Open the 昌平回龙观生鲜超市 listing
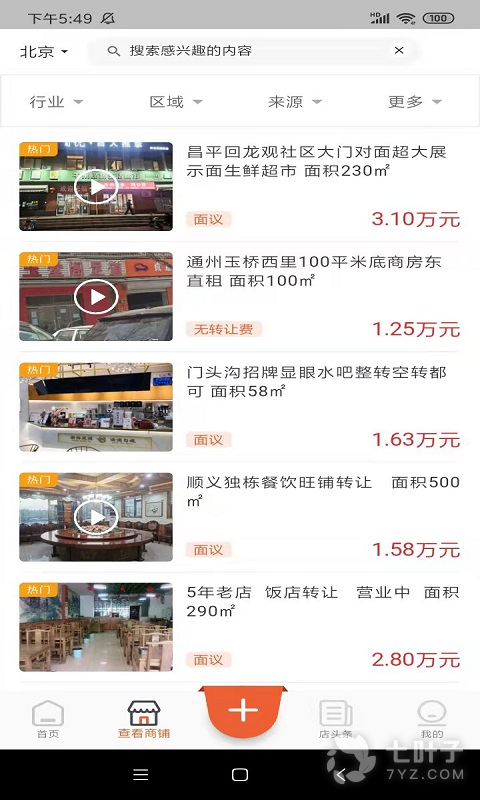This screenshot has width=480, height=800. click(240, 186)
